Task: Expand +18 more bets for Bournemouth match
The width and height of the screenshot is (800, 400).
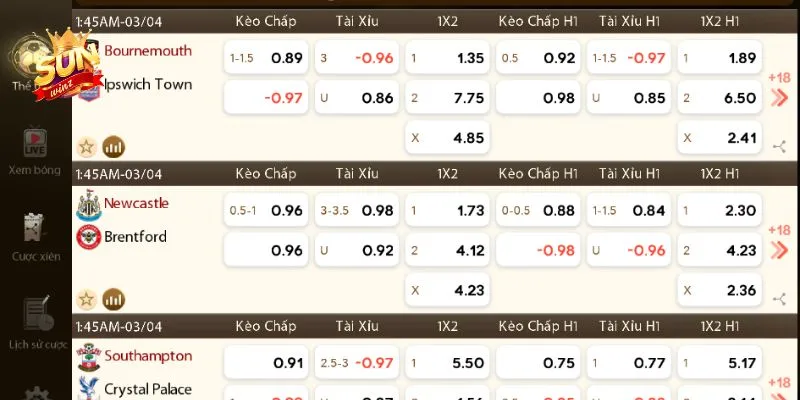Action: [x=779, y=90]
